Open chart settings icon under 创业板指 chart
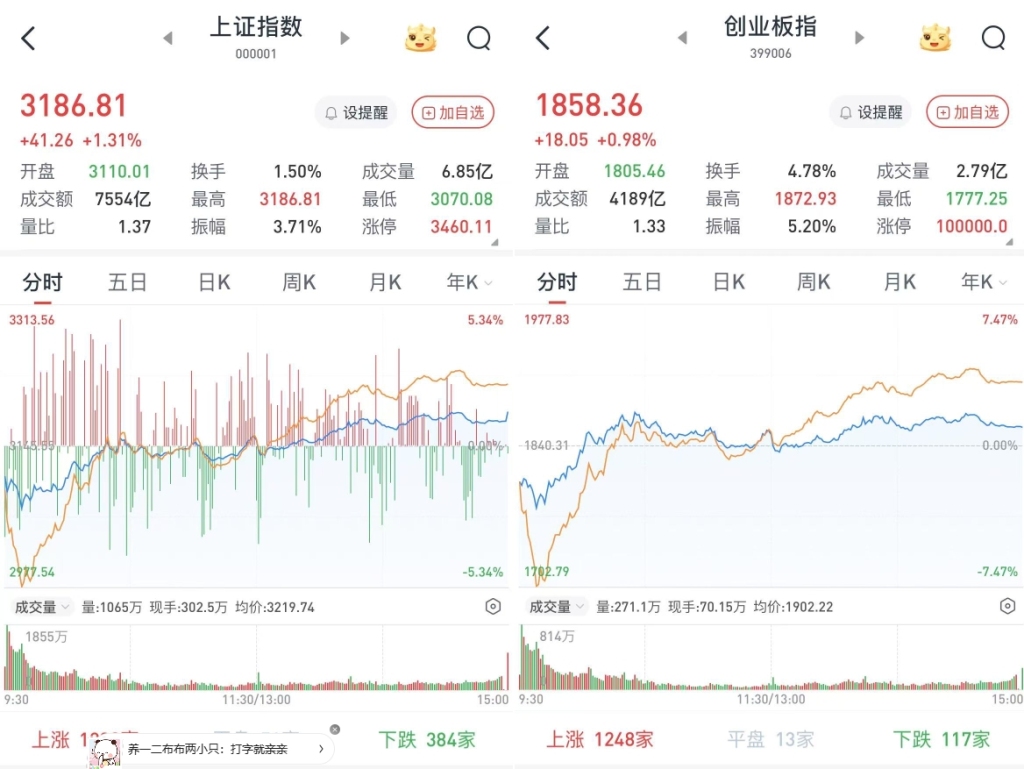1024x769 pixels. pos(1007,607)
